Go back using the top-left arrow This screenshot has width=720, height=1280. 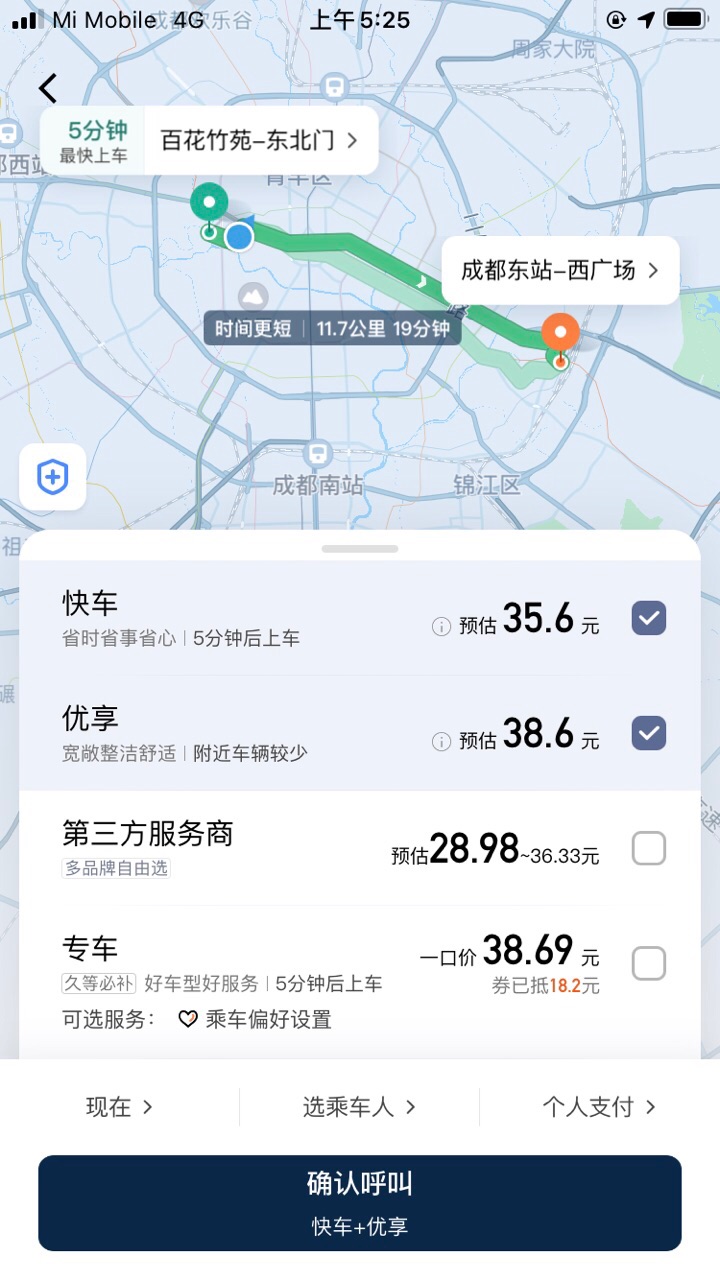[x=48, y=89]
